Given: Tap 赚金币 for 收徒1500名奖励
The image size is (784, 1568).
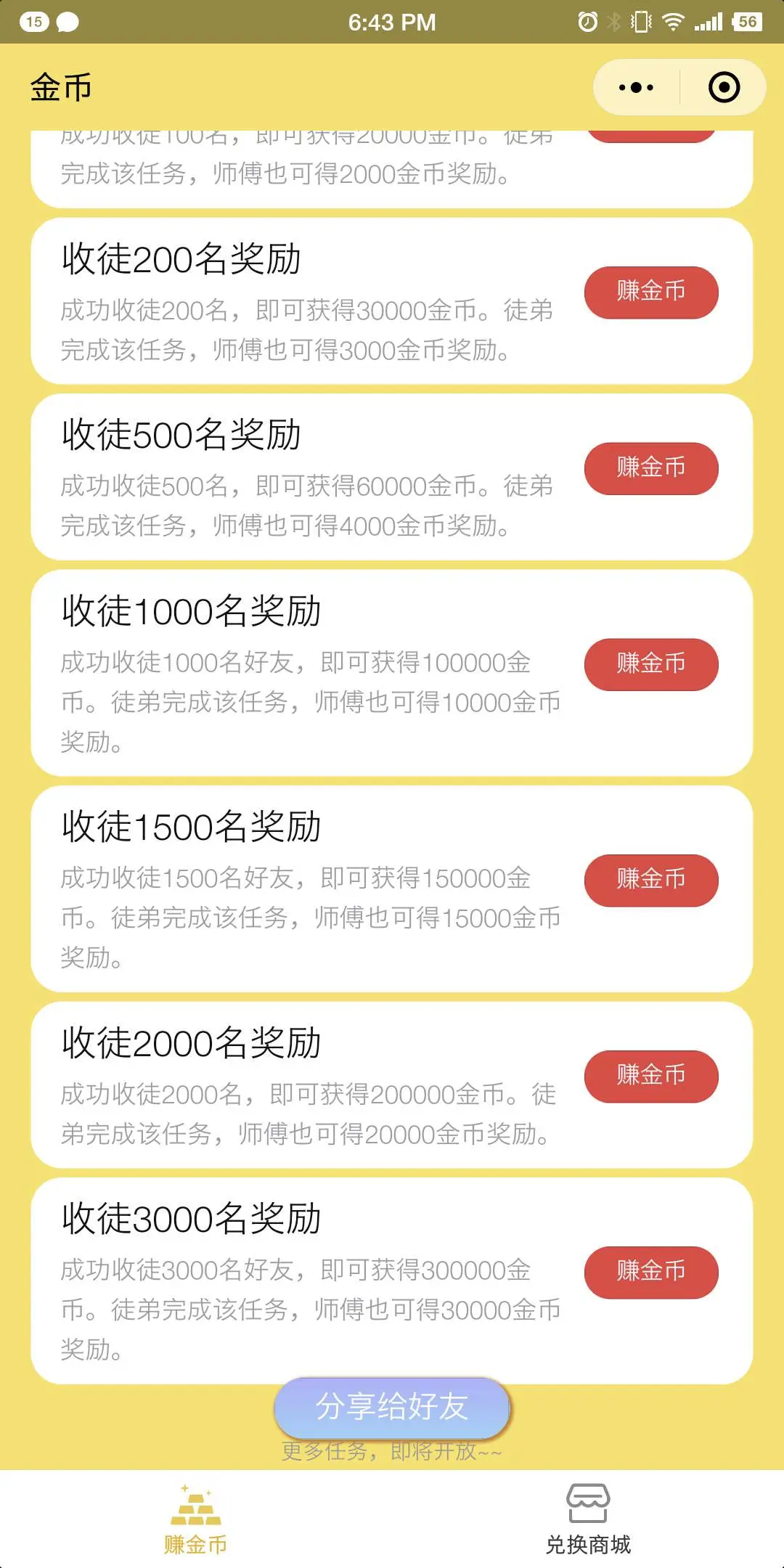Looking at the screenshot, I should [651, 880].
